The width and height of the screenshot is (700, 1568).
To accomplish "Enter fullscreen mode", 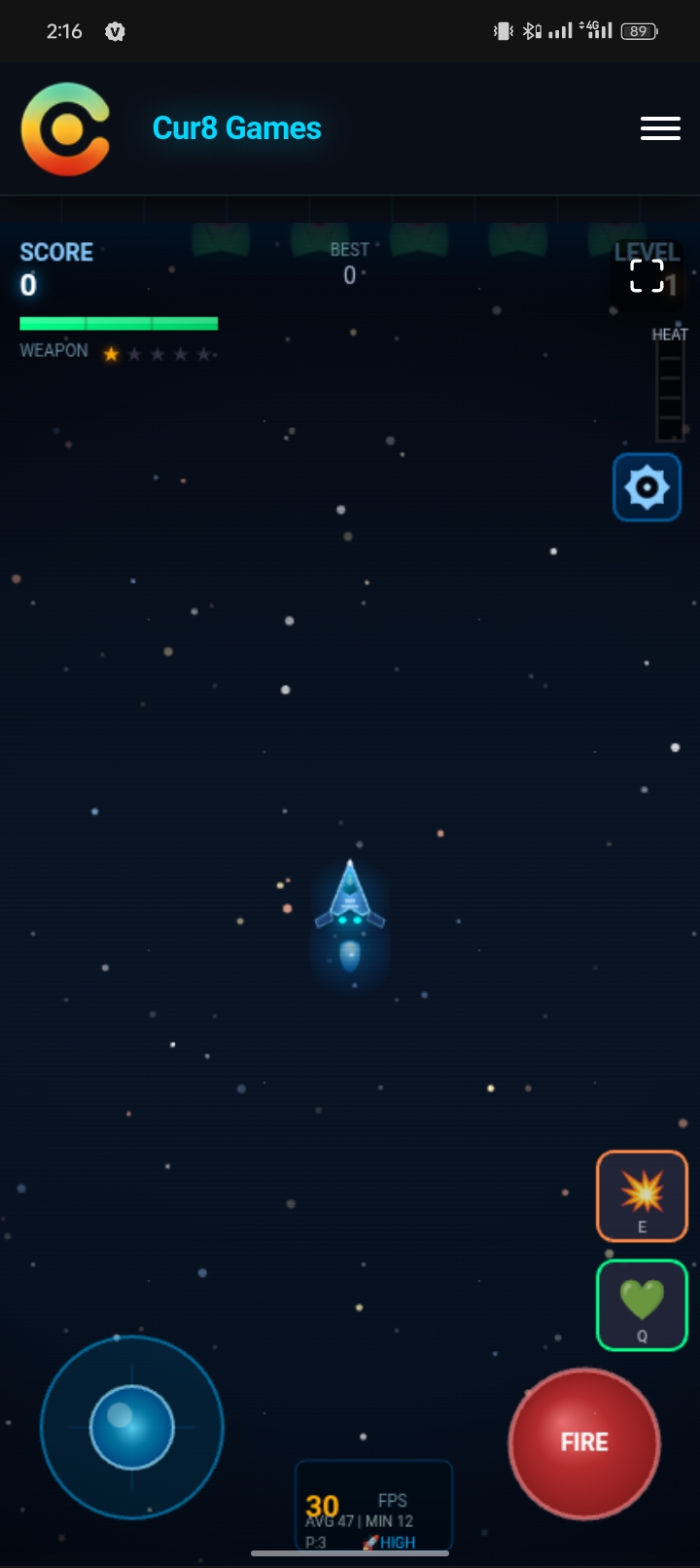I will (647, 276).
